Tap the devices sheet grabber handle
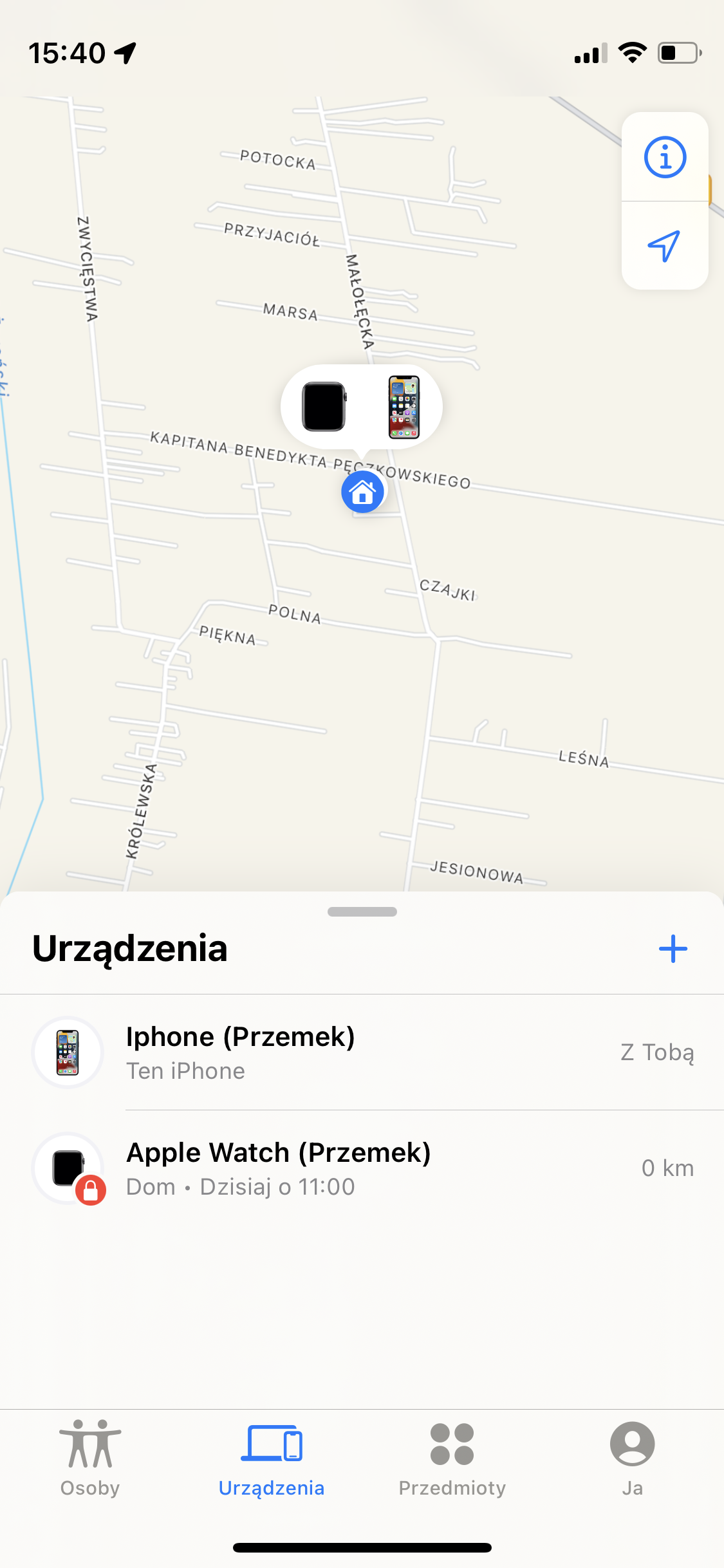 click(362, 911)
